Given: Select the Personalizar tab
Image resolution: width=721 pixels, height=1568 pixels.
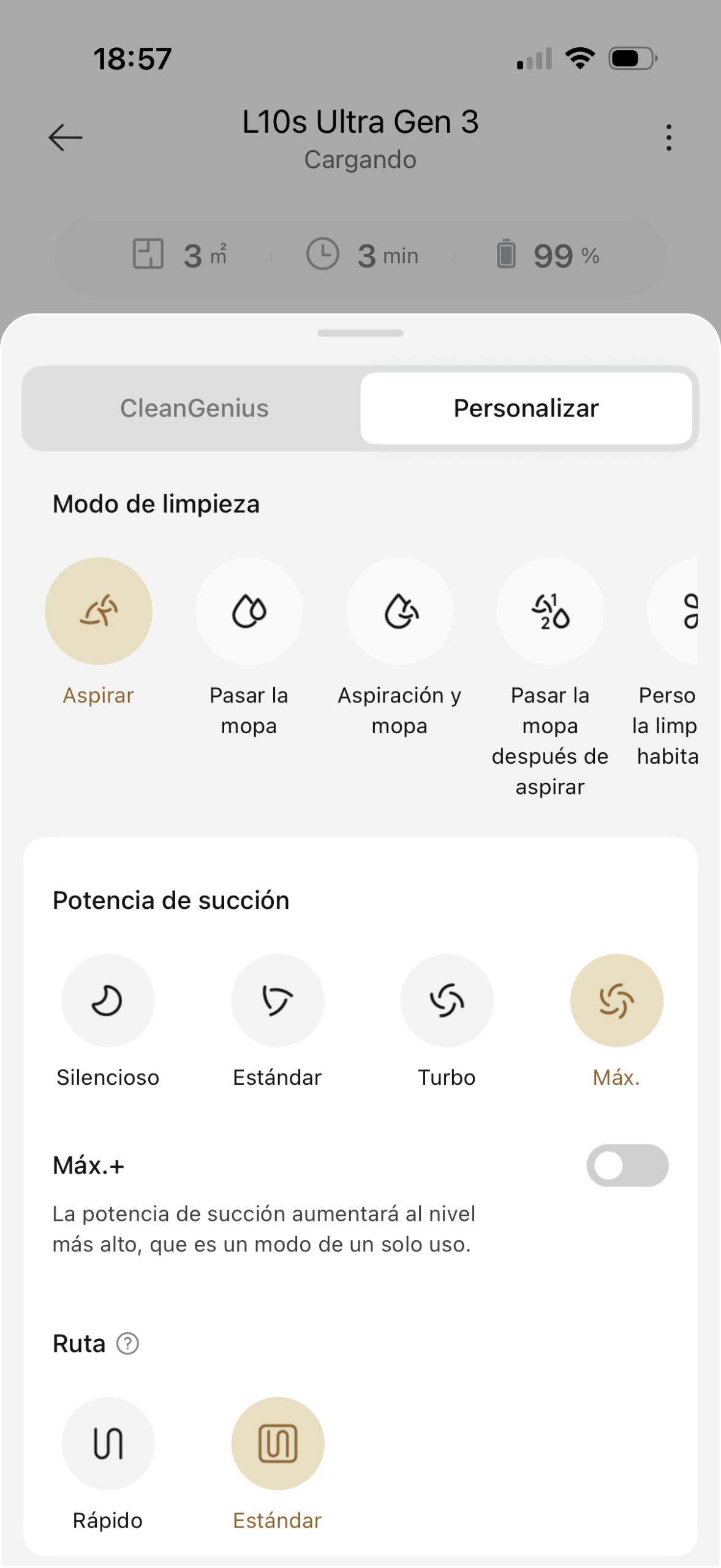Looking at the screenshot, I should click(x=526, y=409).
